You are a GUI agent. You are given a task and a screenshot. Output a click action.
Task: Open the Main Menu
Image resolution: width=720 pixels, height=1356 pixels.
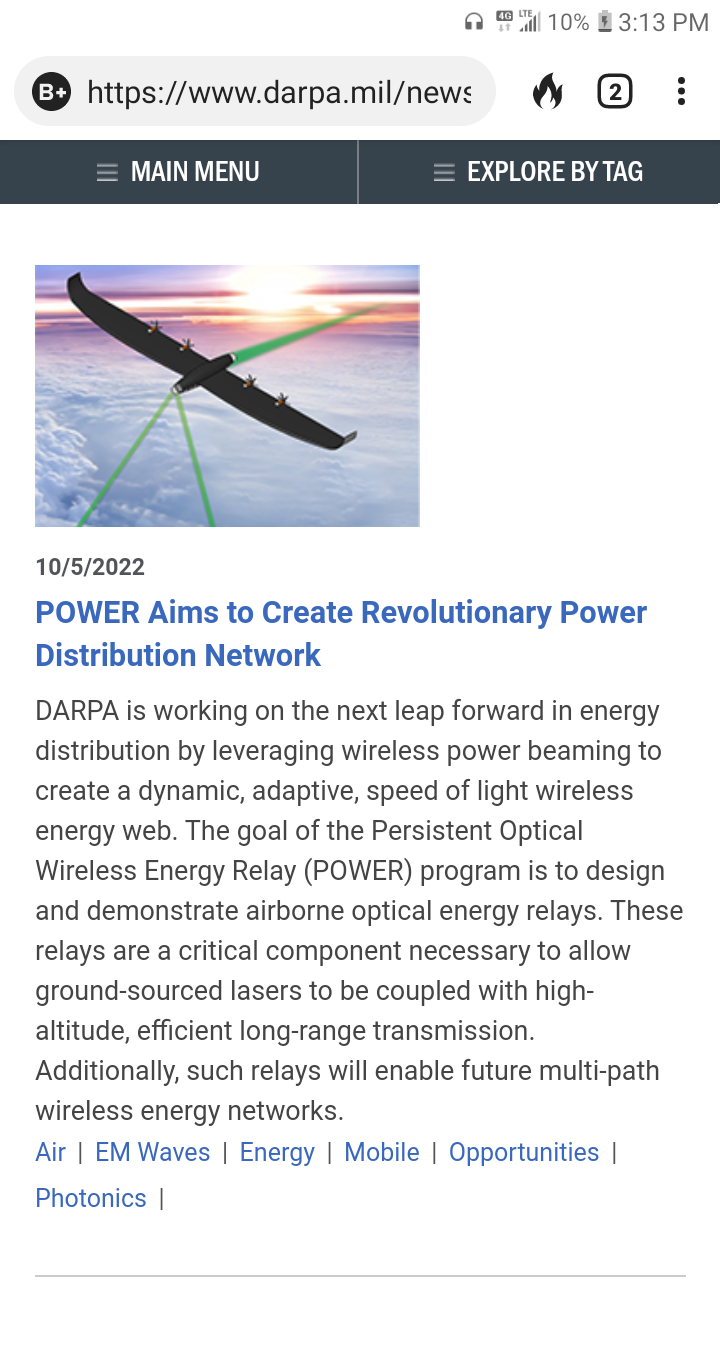178,172
